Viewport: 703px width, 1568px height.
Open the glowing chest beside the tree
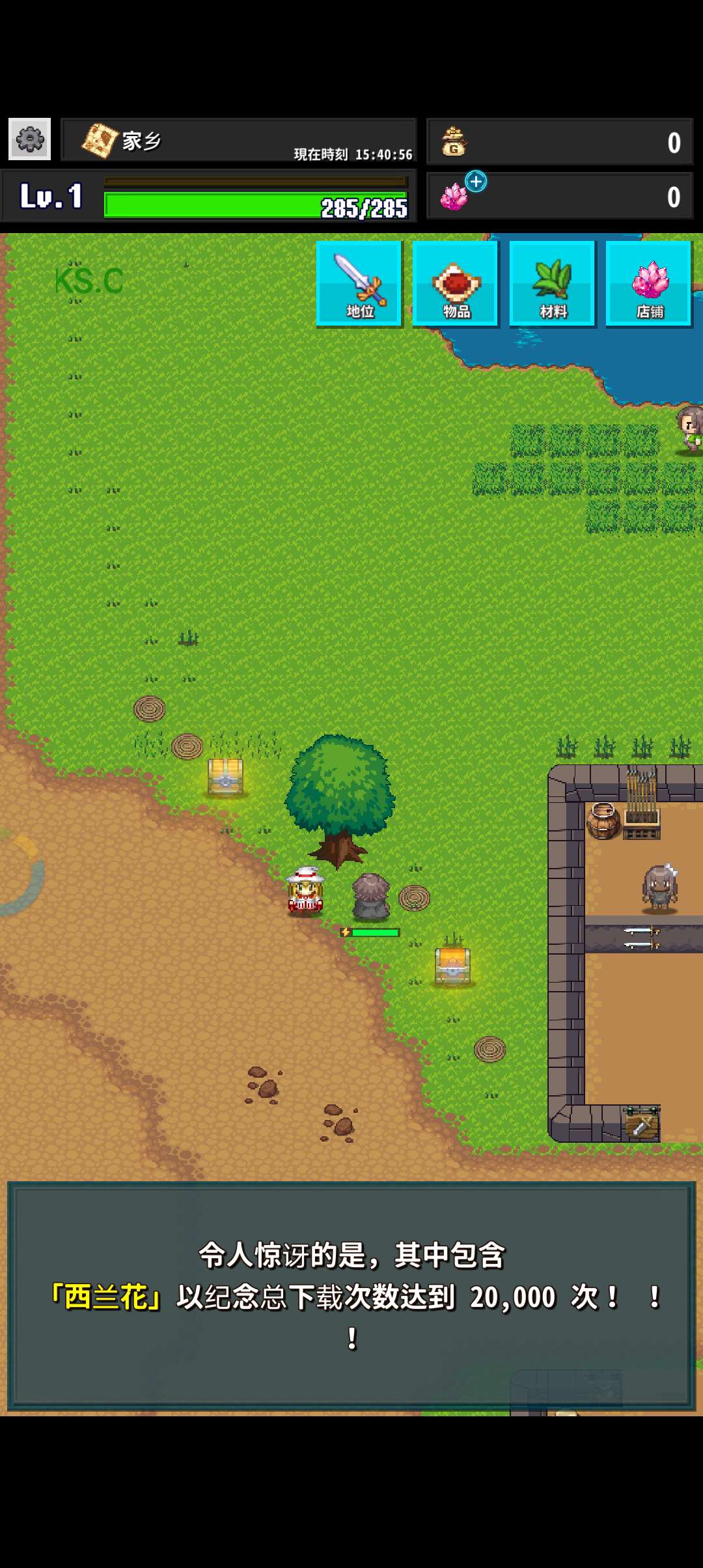(225, 776)
